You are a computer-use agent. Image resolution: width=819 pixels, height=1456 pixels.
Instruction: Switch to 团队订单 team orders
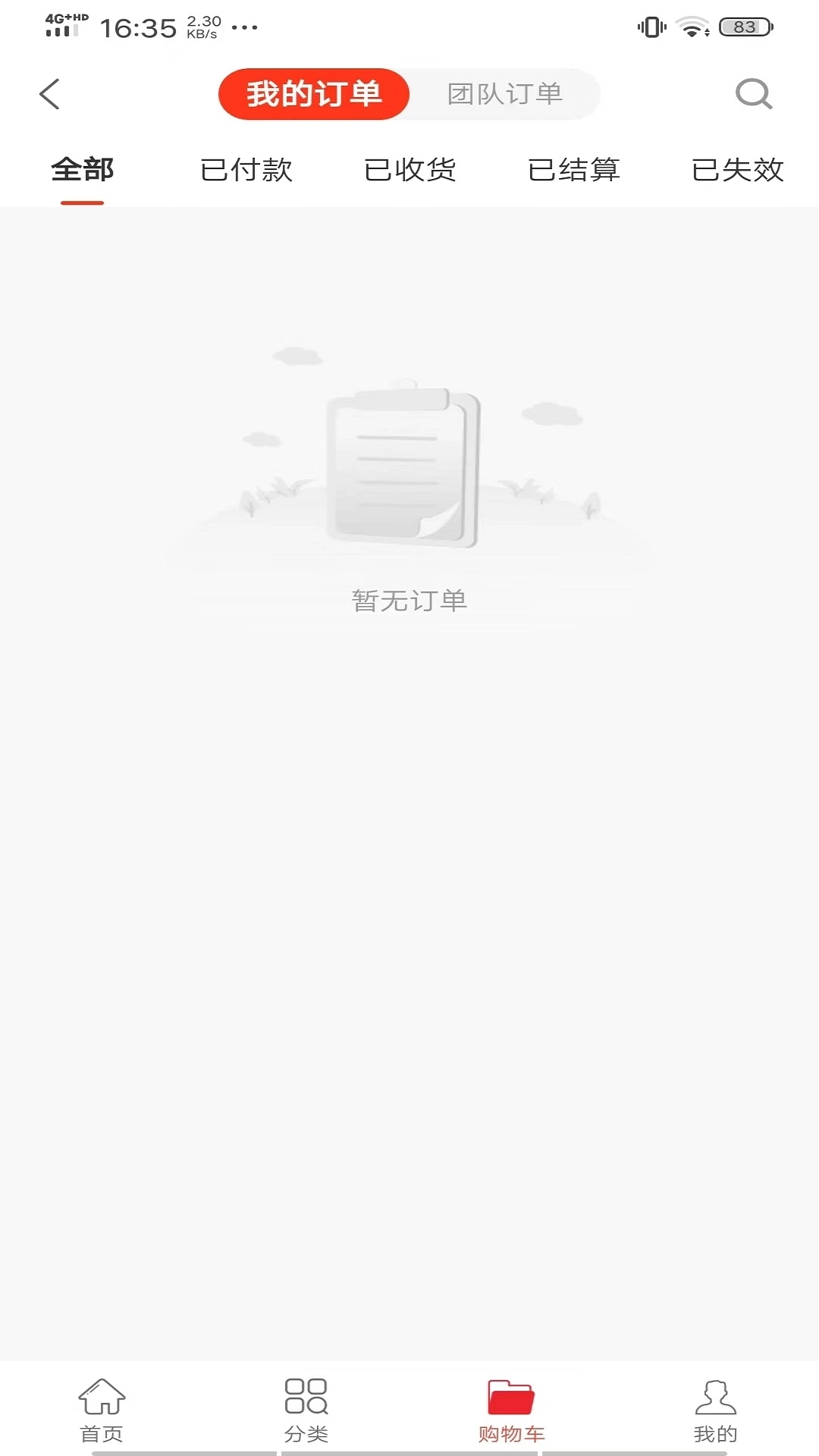point(505,93)
